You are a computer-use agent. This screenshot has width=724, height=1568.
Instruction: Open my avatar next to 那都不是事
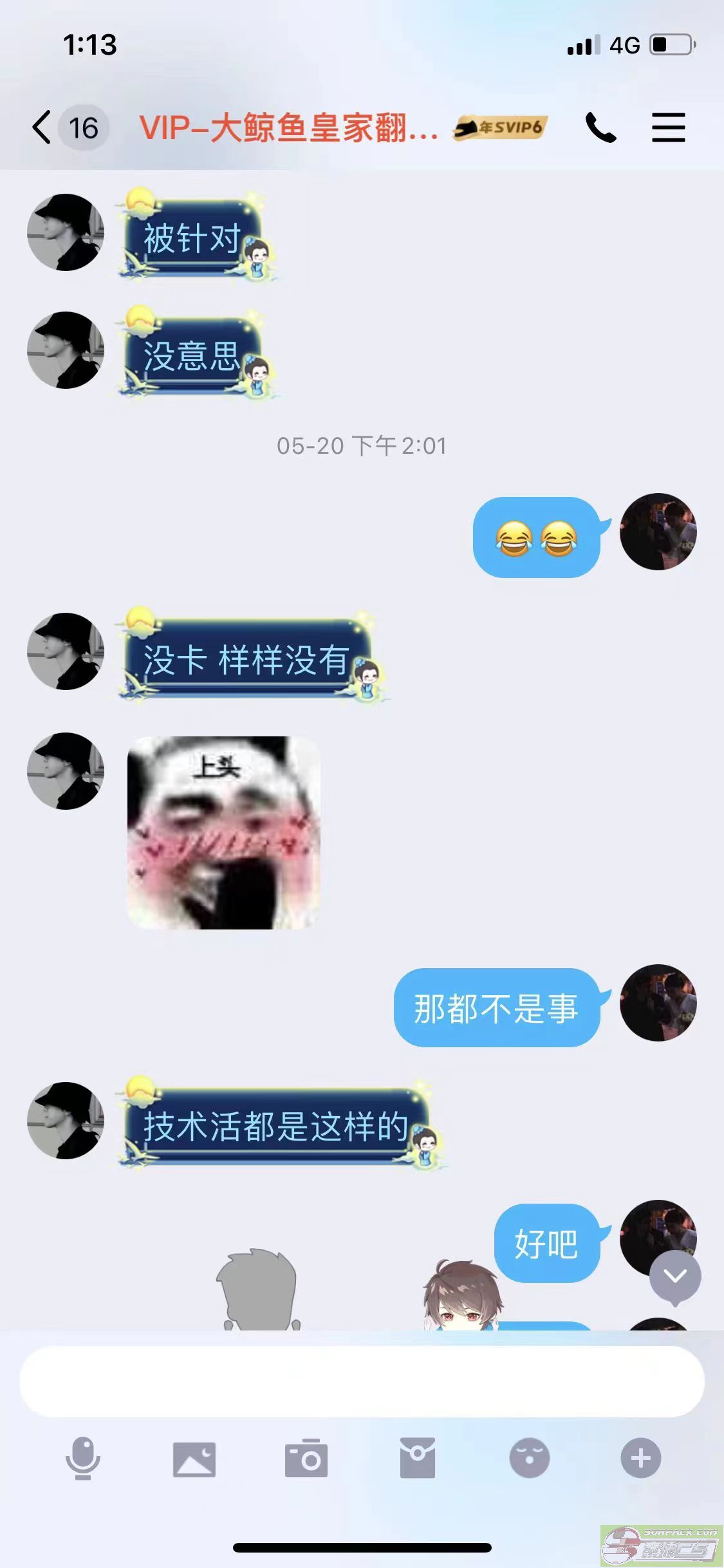coord(658,1002)
